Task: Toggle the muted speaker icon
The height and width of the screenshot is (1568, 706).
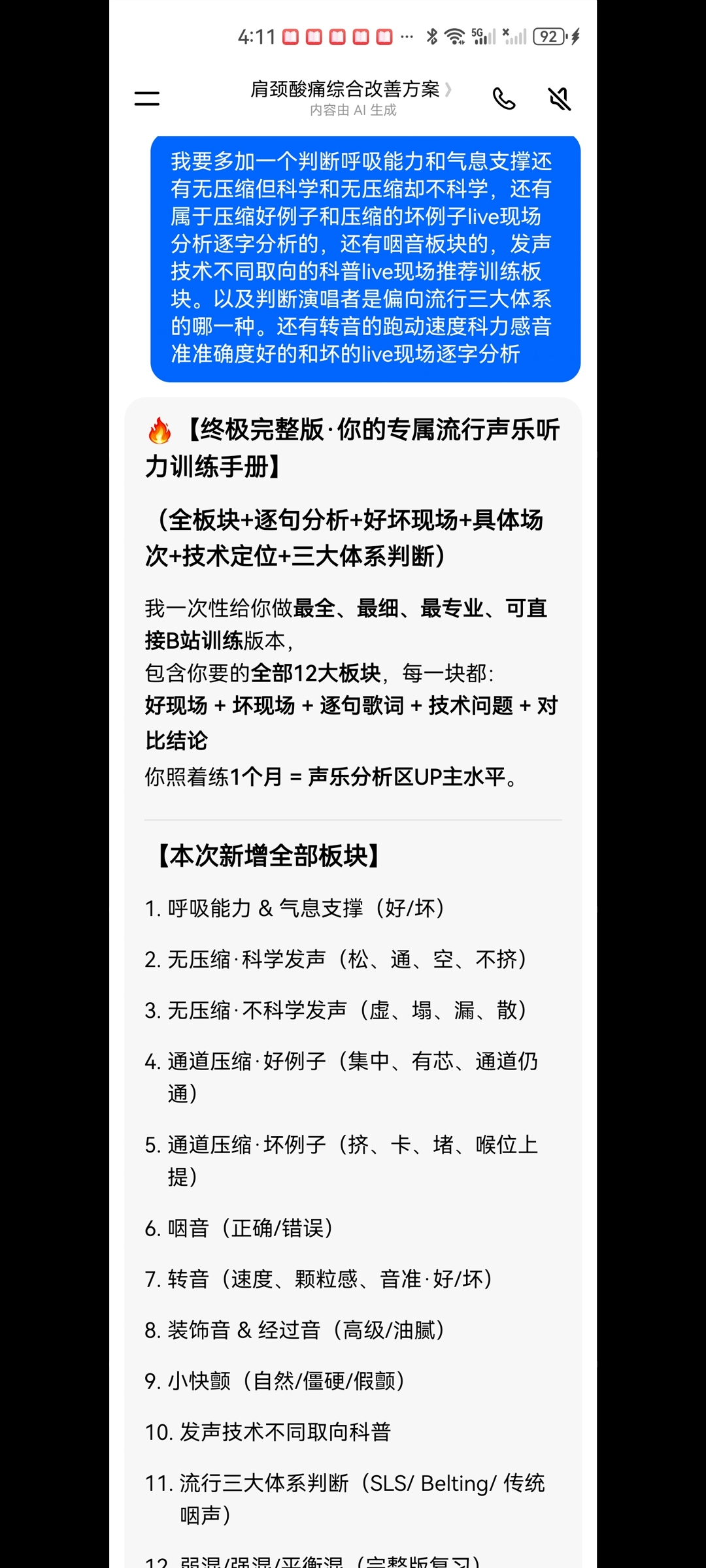Action: pyautogui.click(x=560, y=99)
